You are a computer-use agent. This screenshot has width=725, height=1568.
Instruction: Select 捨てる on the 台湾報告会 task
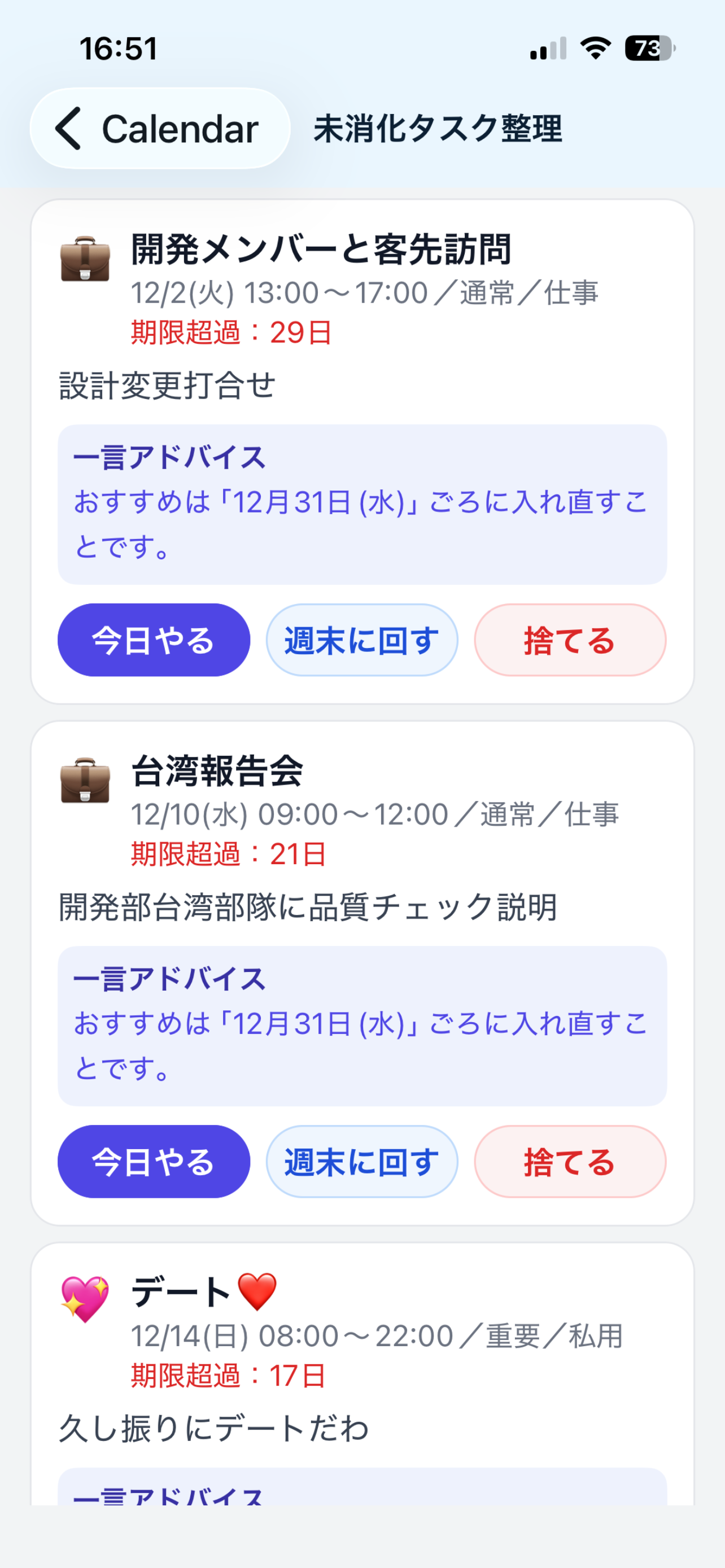coord(569,1161)
